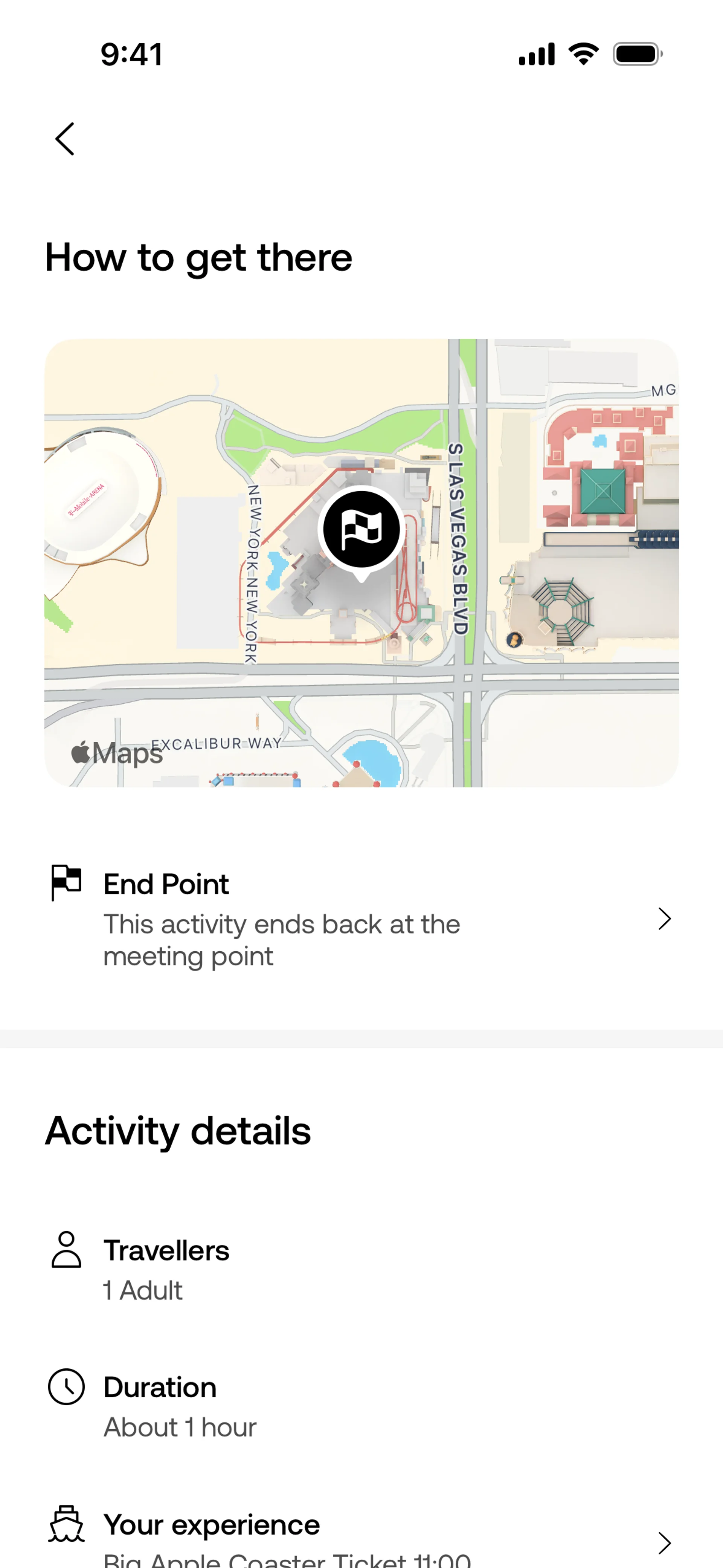Open the End Point details row
Viewport: 723px width, 1568px height.
tap(361, 918)
